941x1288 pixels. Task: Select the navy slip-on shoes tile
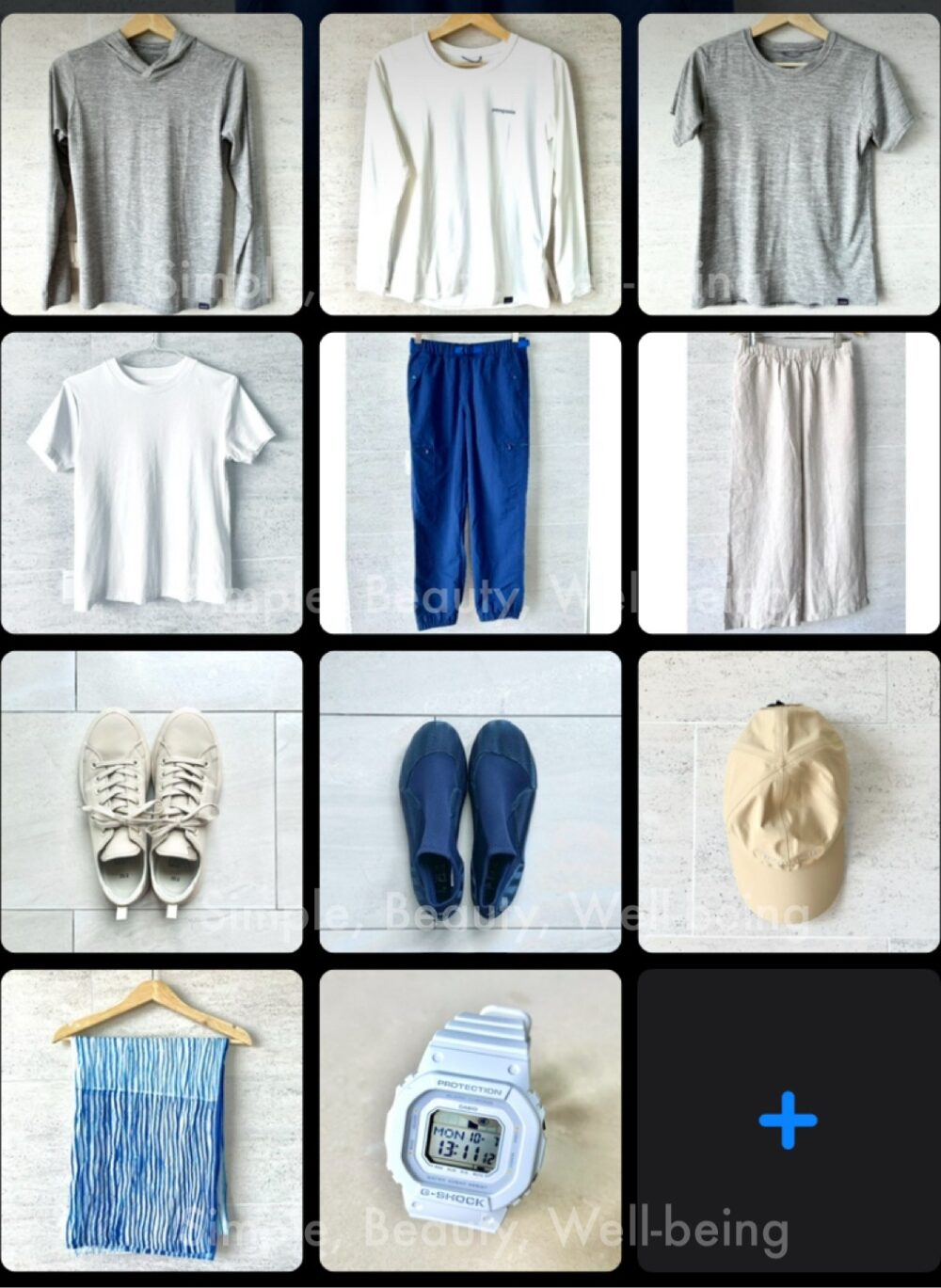[x=470, y=802]
